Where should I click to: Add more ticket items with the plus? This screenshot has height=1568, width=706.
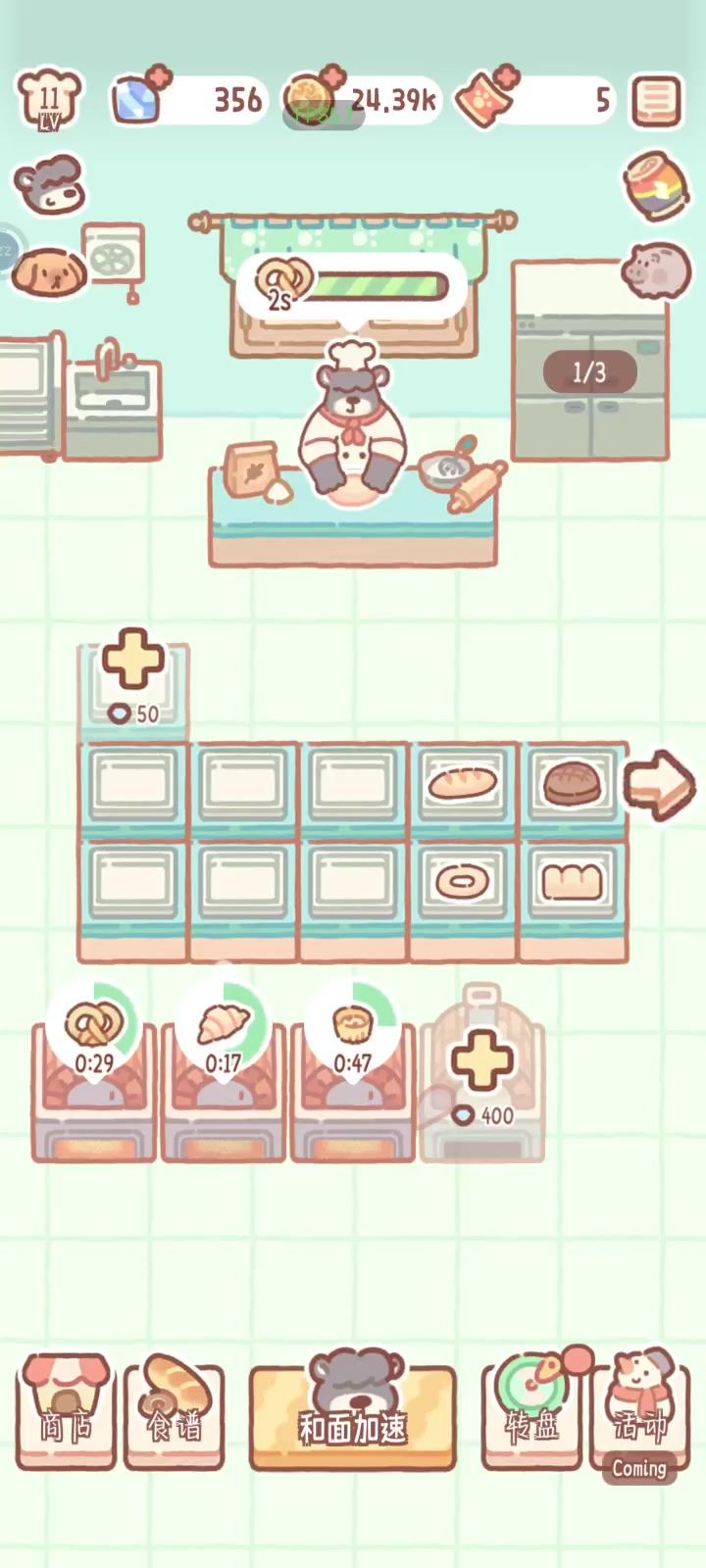pos(506,76)
